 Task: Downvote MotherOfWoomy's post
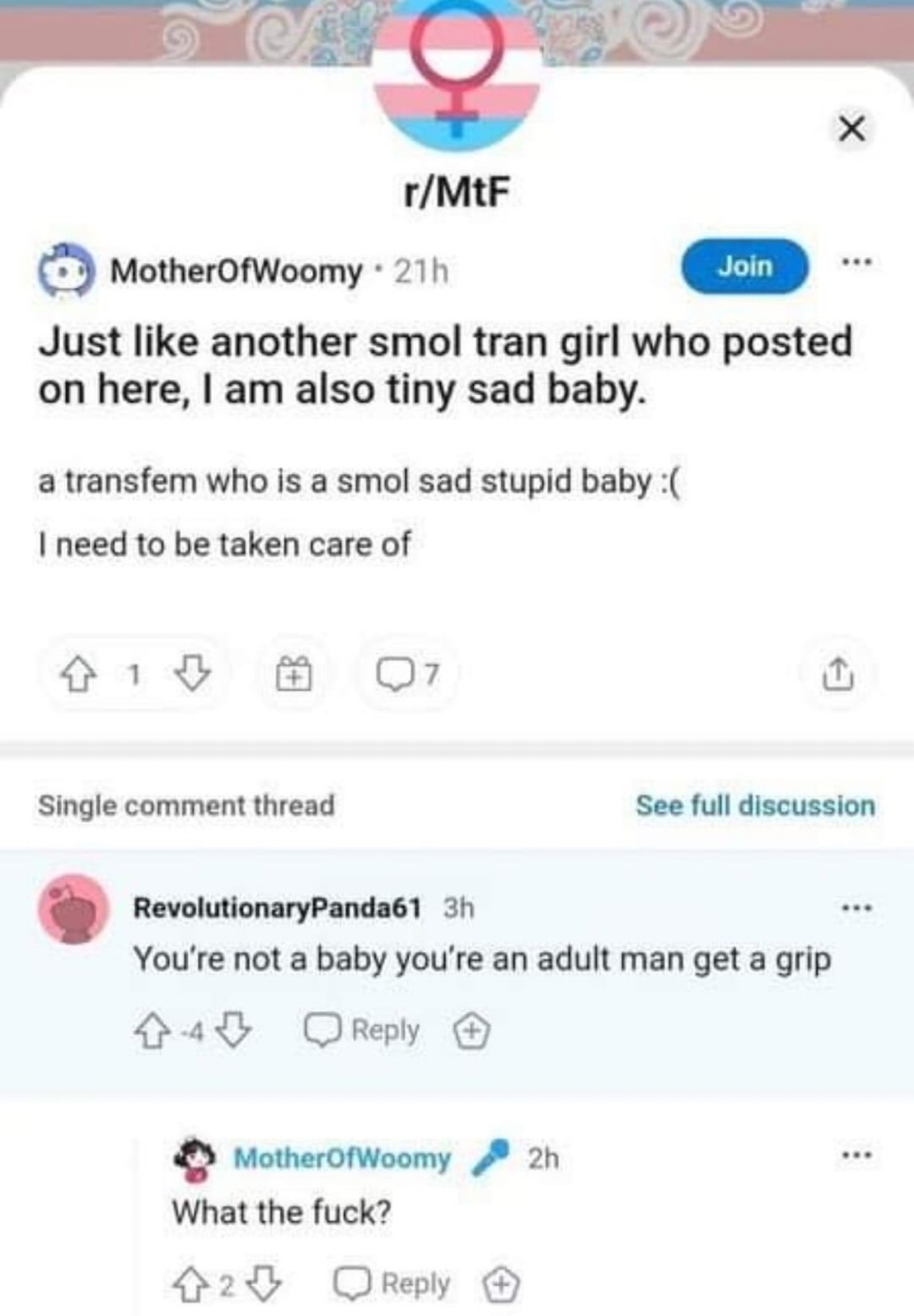(192, 676)
